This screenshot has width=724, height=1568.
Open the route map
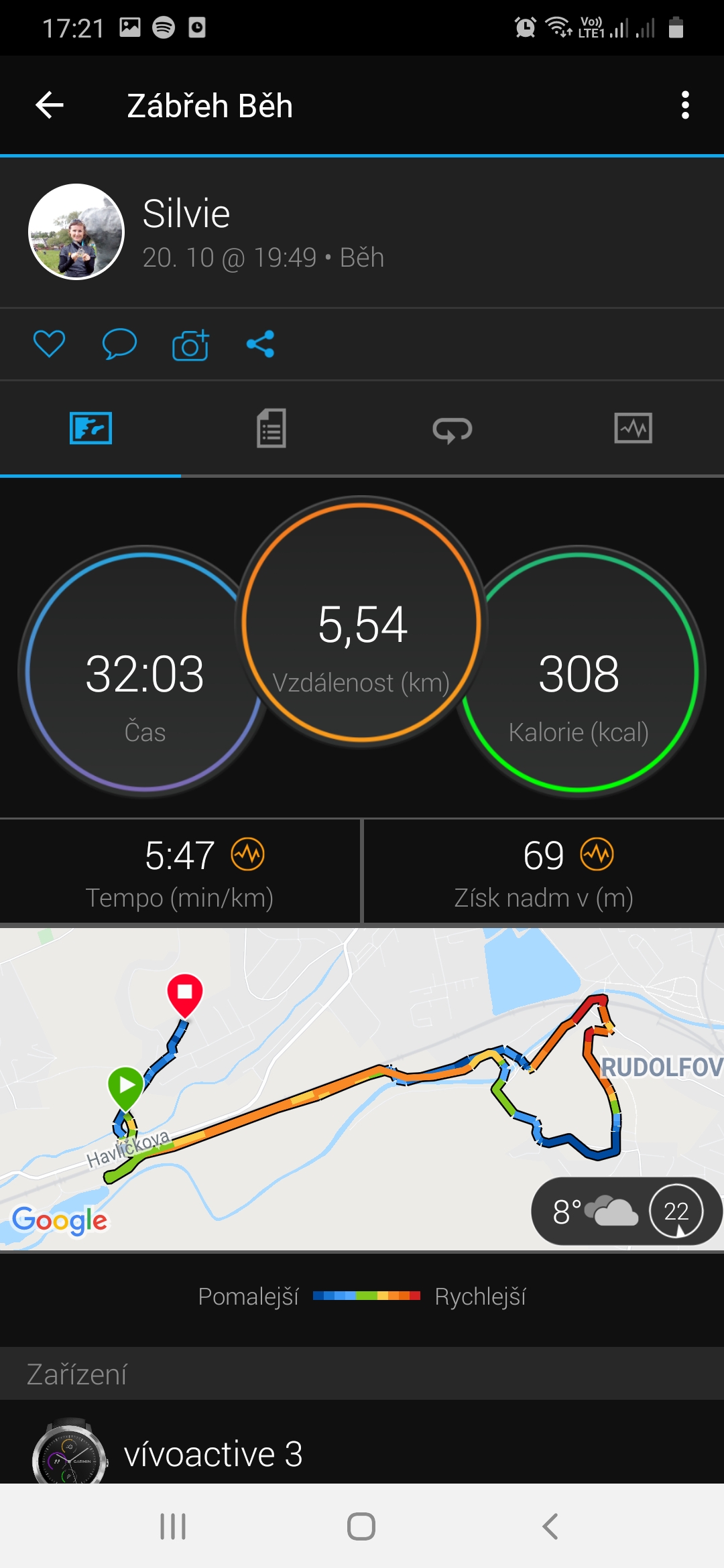tap(362, 1089)
